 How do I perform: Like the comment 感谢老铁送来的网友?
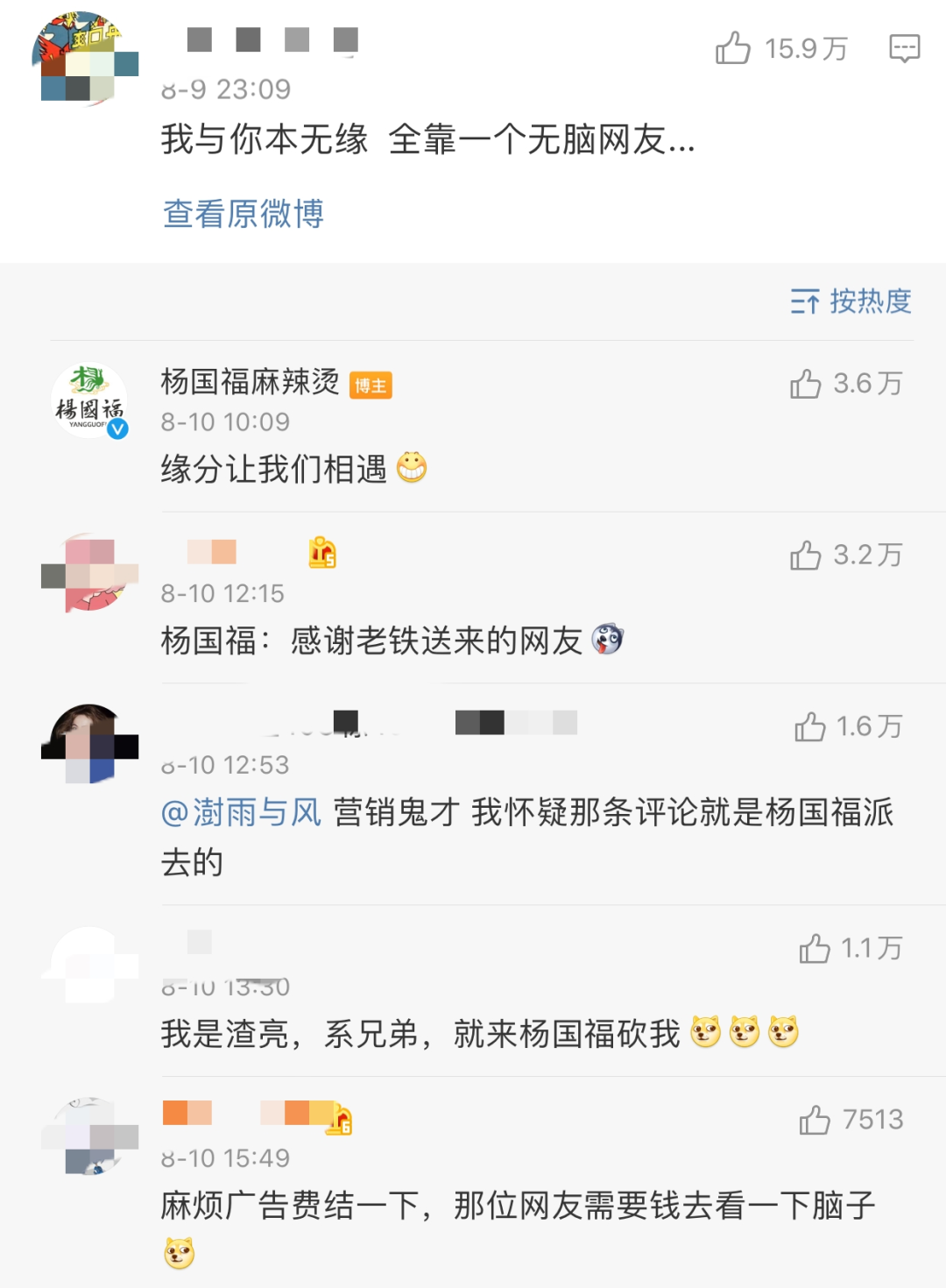pos(806,556)
